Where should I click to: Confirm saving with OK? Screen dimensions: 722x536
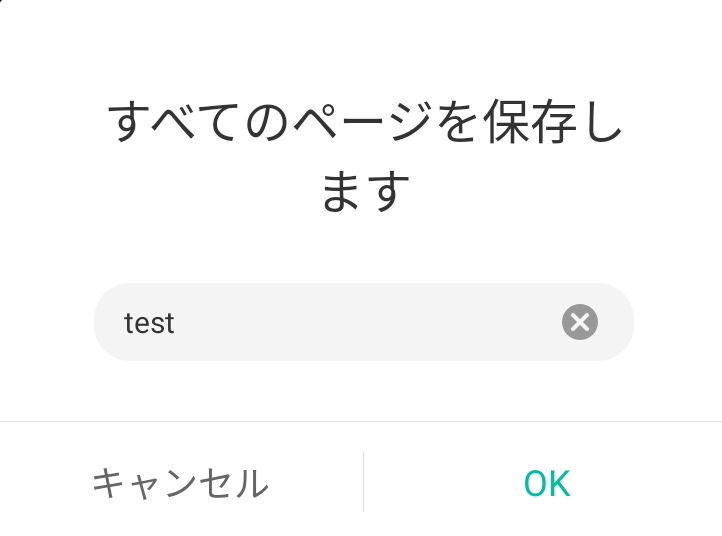tap(546, 483)
